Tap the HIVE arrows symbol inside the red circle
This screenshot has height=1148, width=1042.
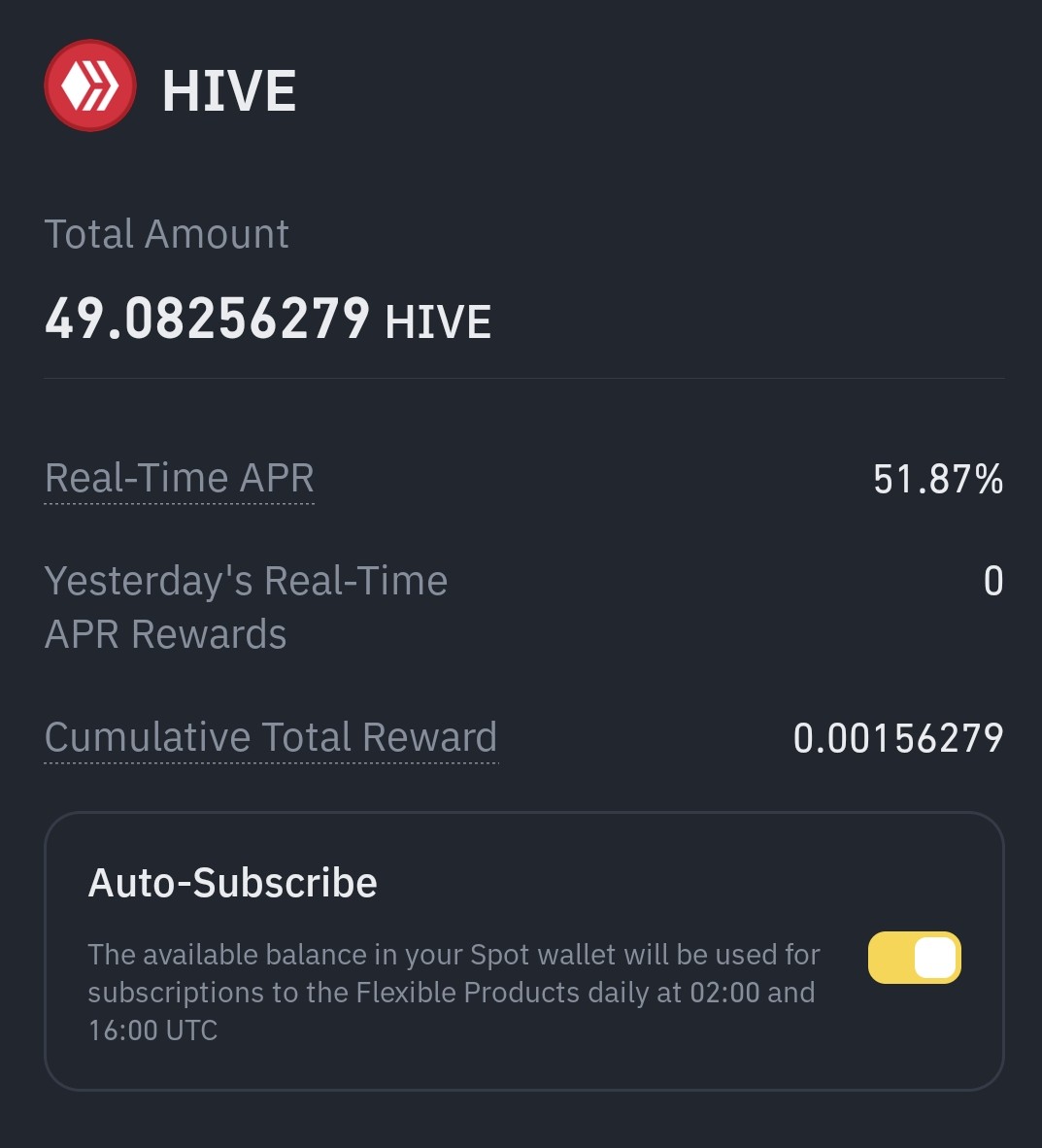(x=89, y=84)
